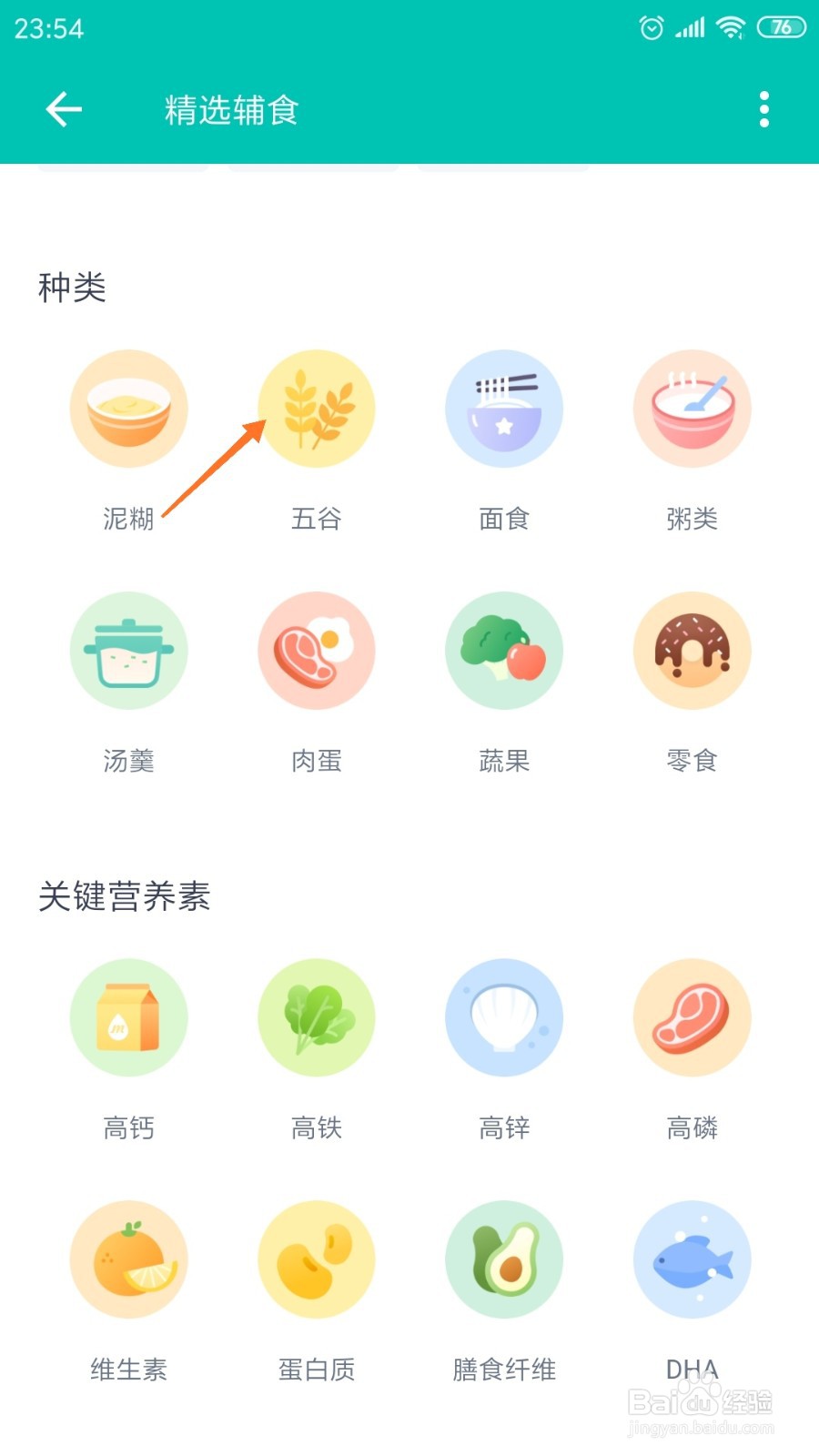Screen dimensions: 819x1456
Task: Select the 汤羹 (soup) pot icon
Action: pyautogui.click(x=128, y=651)
